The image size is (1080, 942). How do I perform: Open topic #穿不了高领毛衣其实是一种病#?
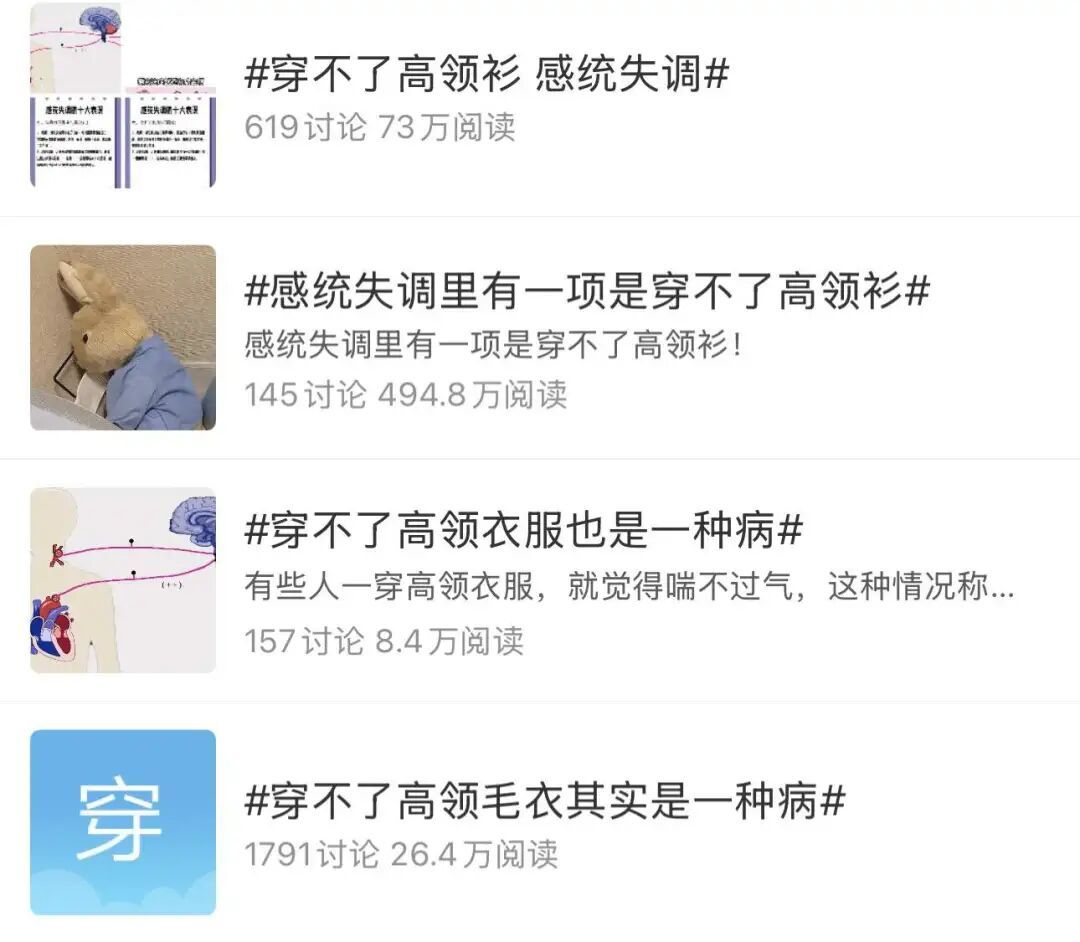[x=545, y=801]
